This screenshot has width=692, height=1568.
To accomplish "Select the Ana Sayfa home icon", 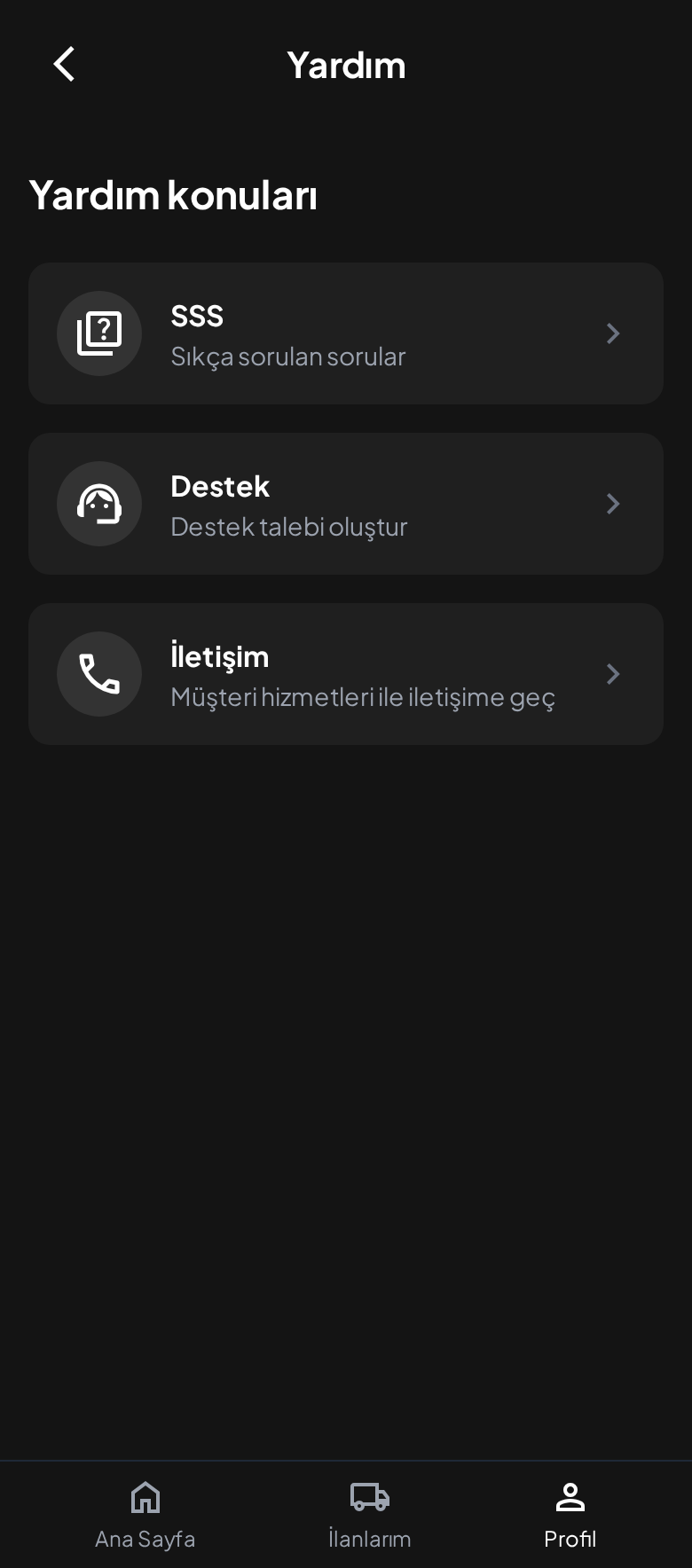I will tap(145, 1497).
